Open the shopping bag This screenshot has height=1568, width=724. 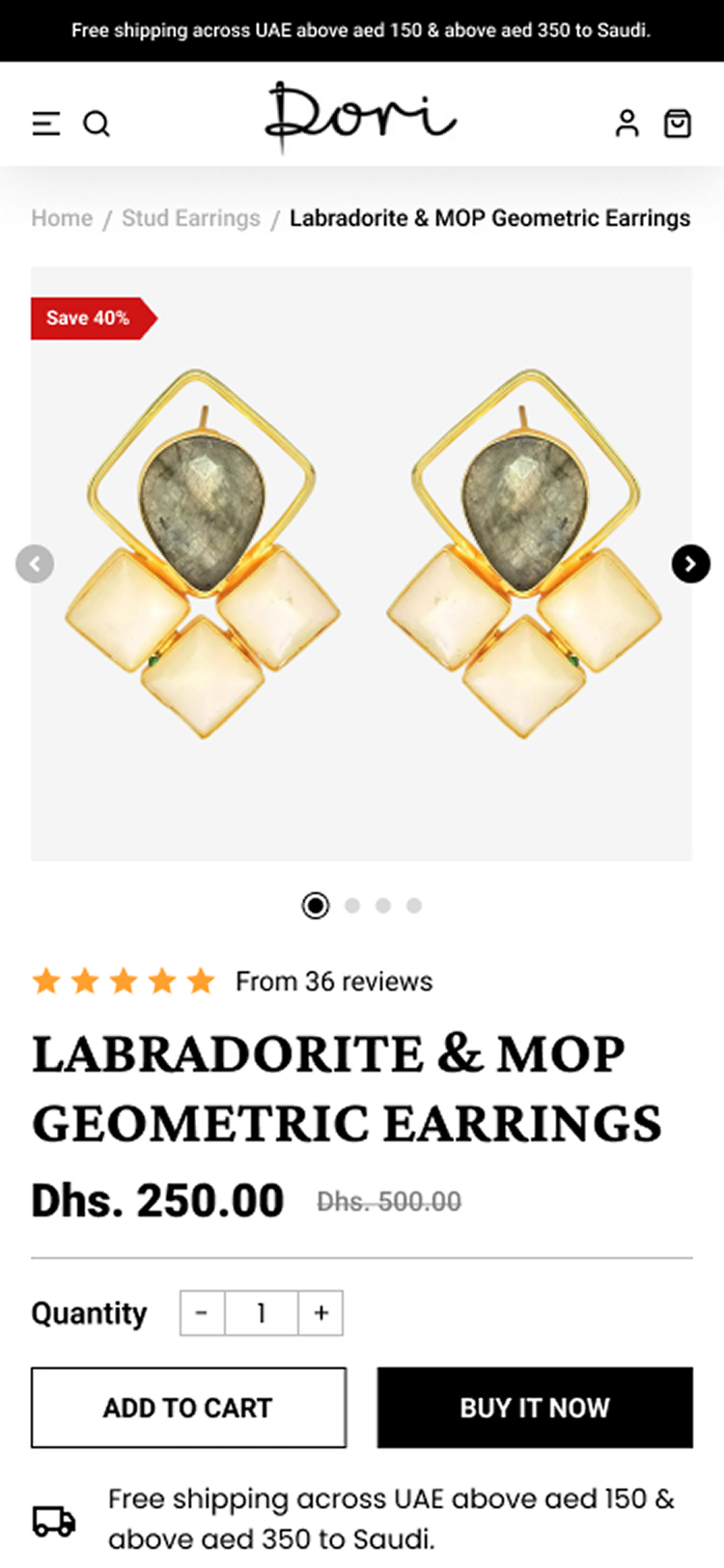(678, 124)
